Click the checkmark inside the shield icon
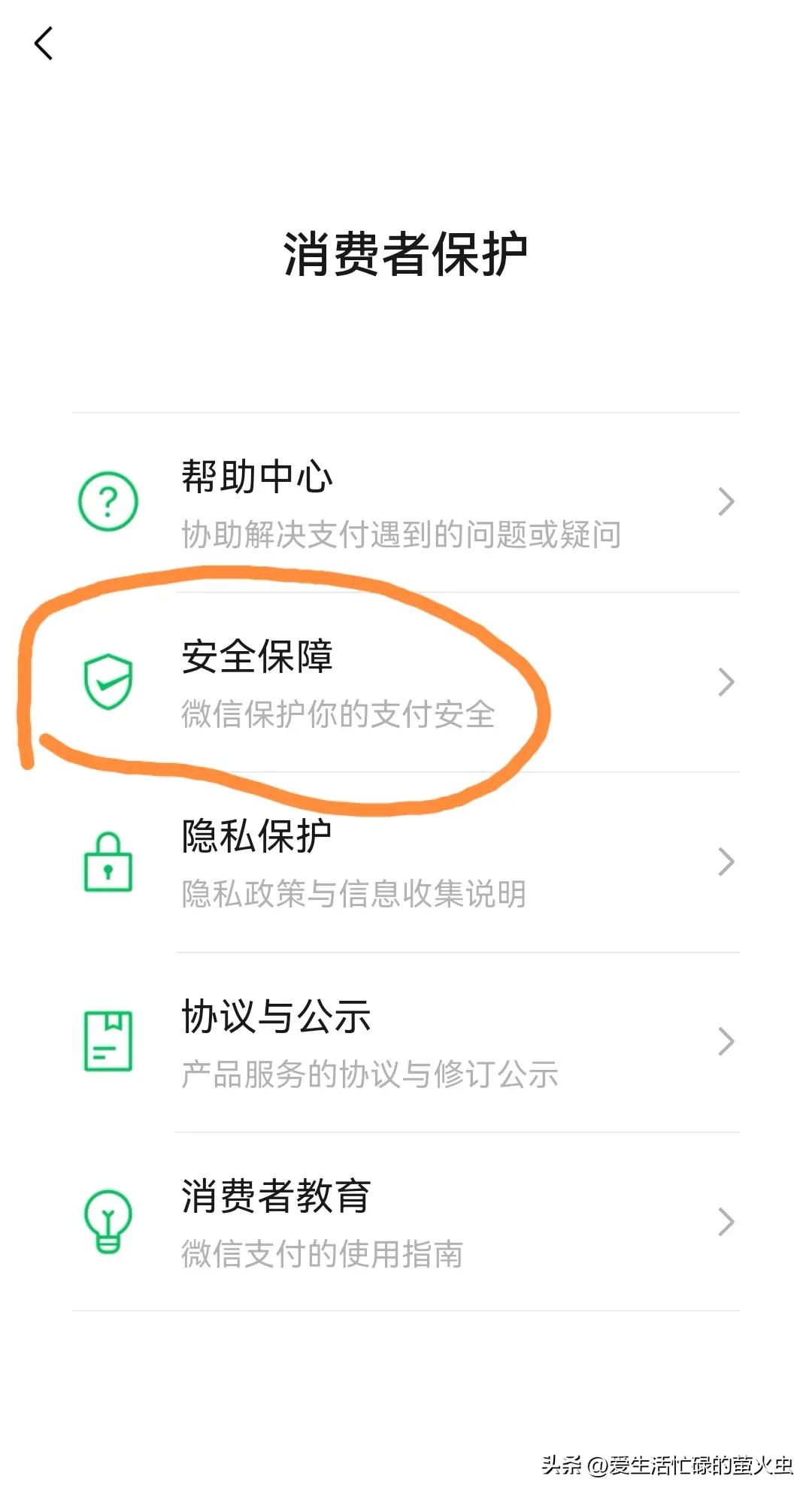This screenshot has width=812, height=1494. pyautogui.click(x=108, y=683)
